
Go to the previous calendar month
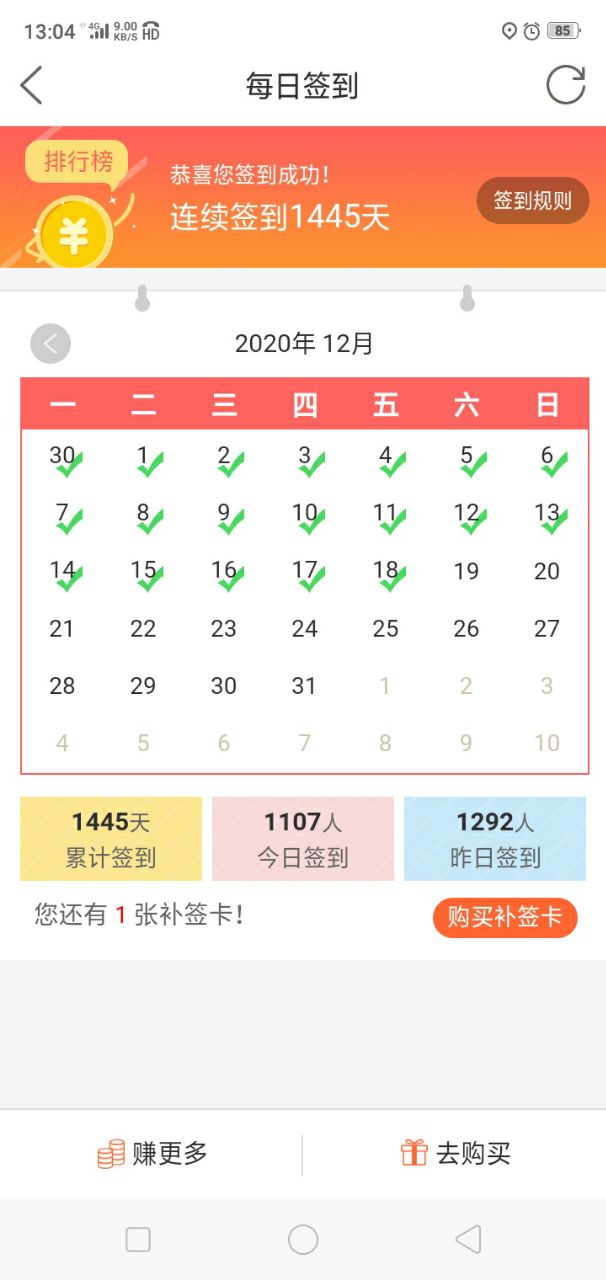click(51, 344)
